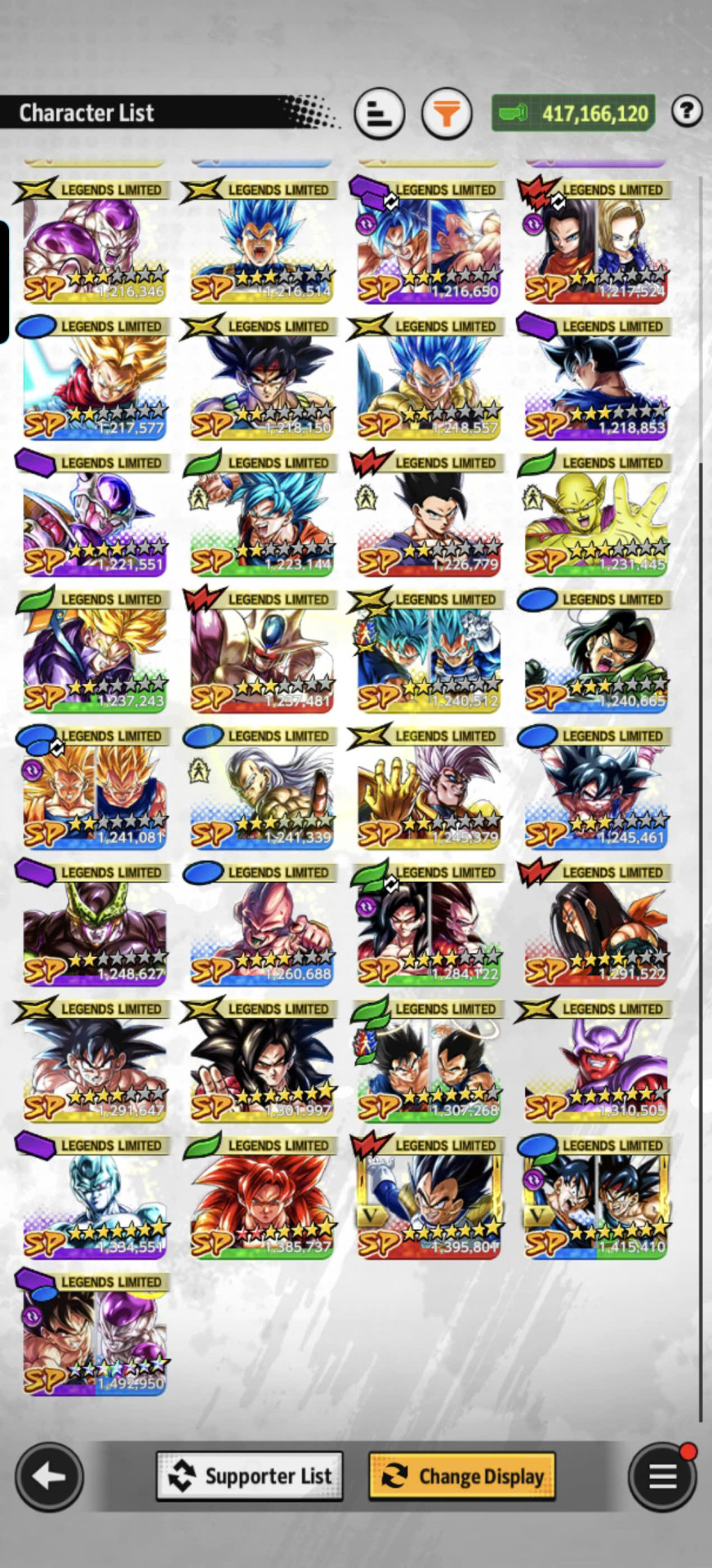The height and width of the screenshot is (1568, 712).
Task: Select the character with power 1,492,950
Action: click(94, 1333)
